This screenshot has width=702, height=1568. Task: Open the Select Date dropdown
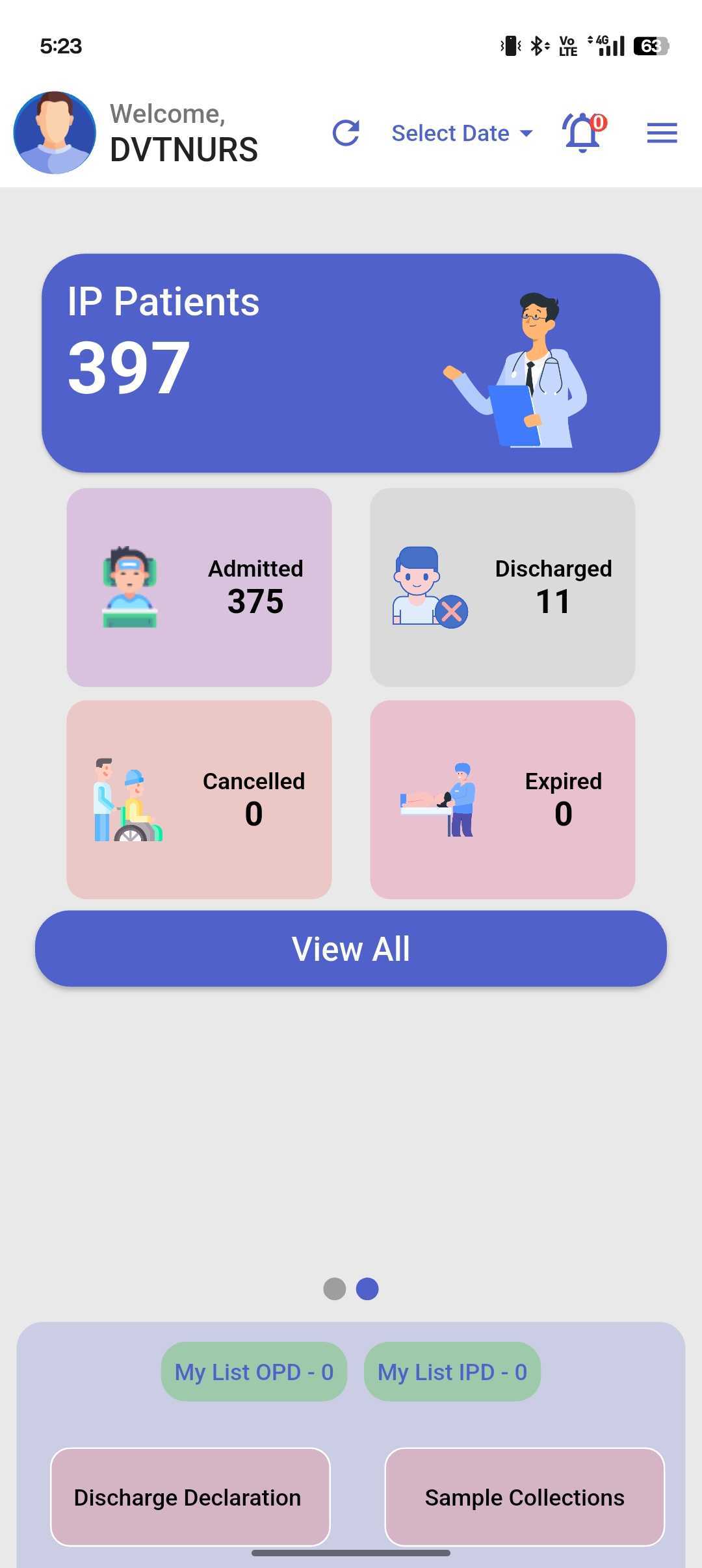461,133
